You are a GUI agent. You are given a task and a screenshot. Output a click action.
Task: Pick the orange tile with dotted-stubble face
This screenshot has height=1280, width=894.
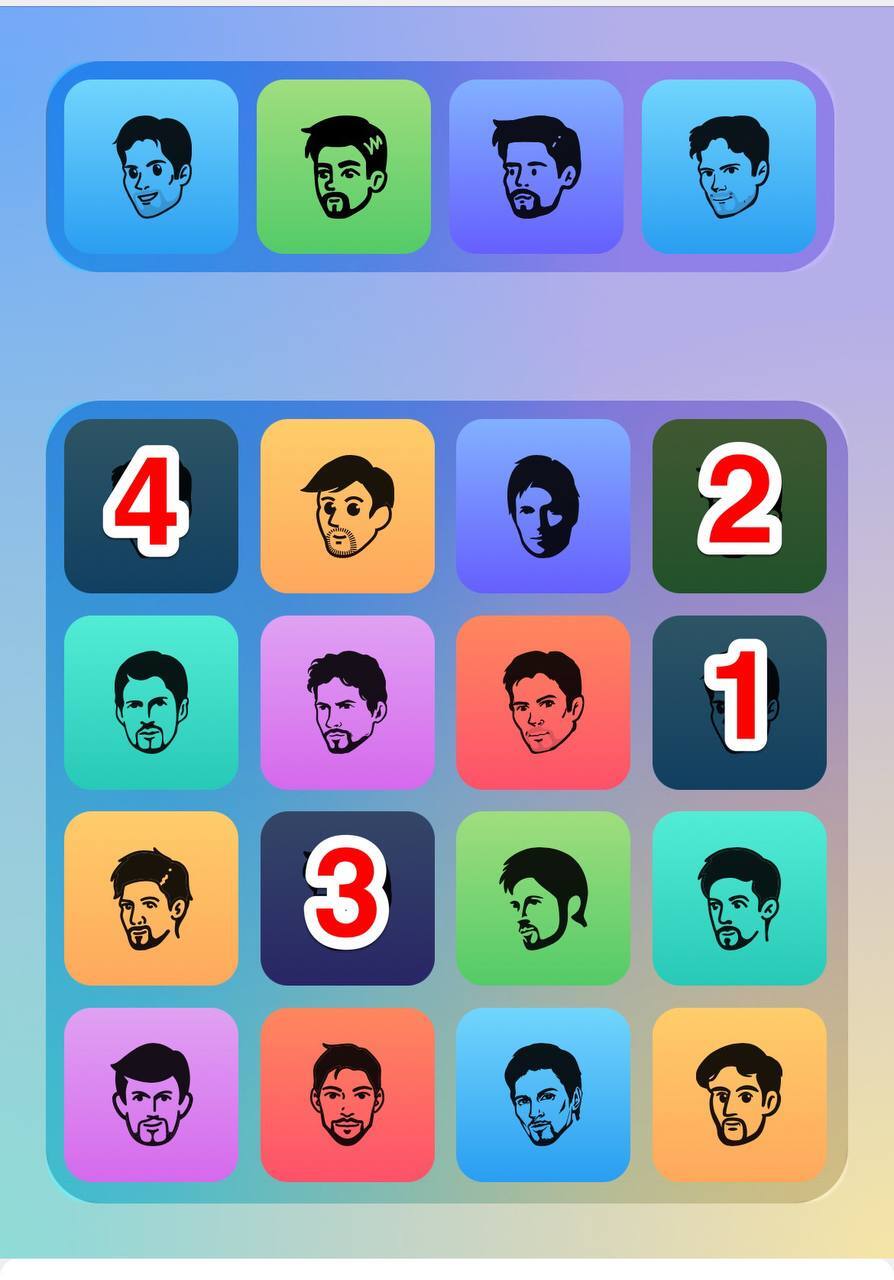(x=347, y=506)
